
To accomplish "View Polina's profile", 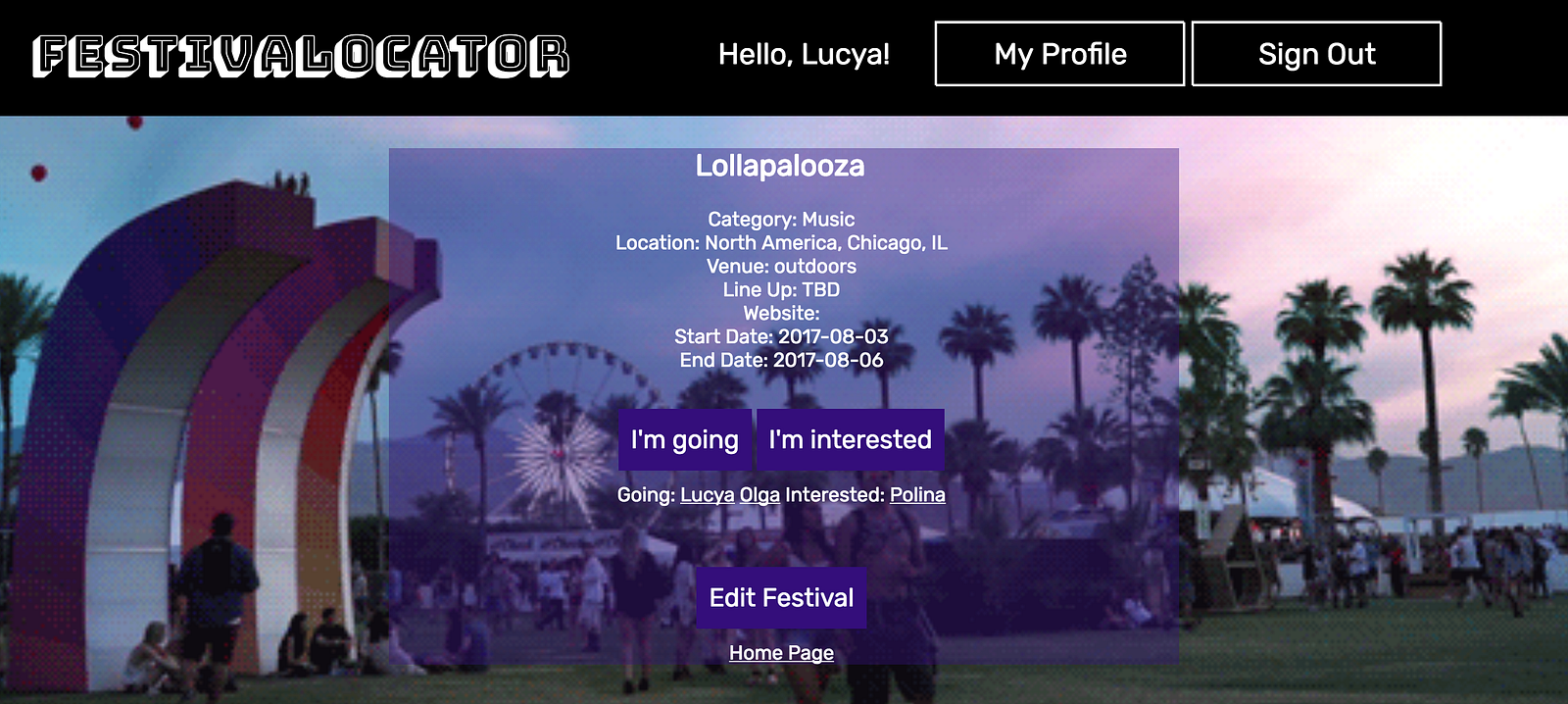I will (917, 495).
